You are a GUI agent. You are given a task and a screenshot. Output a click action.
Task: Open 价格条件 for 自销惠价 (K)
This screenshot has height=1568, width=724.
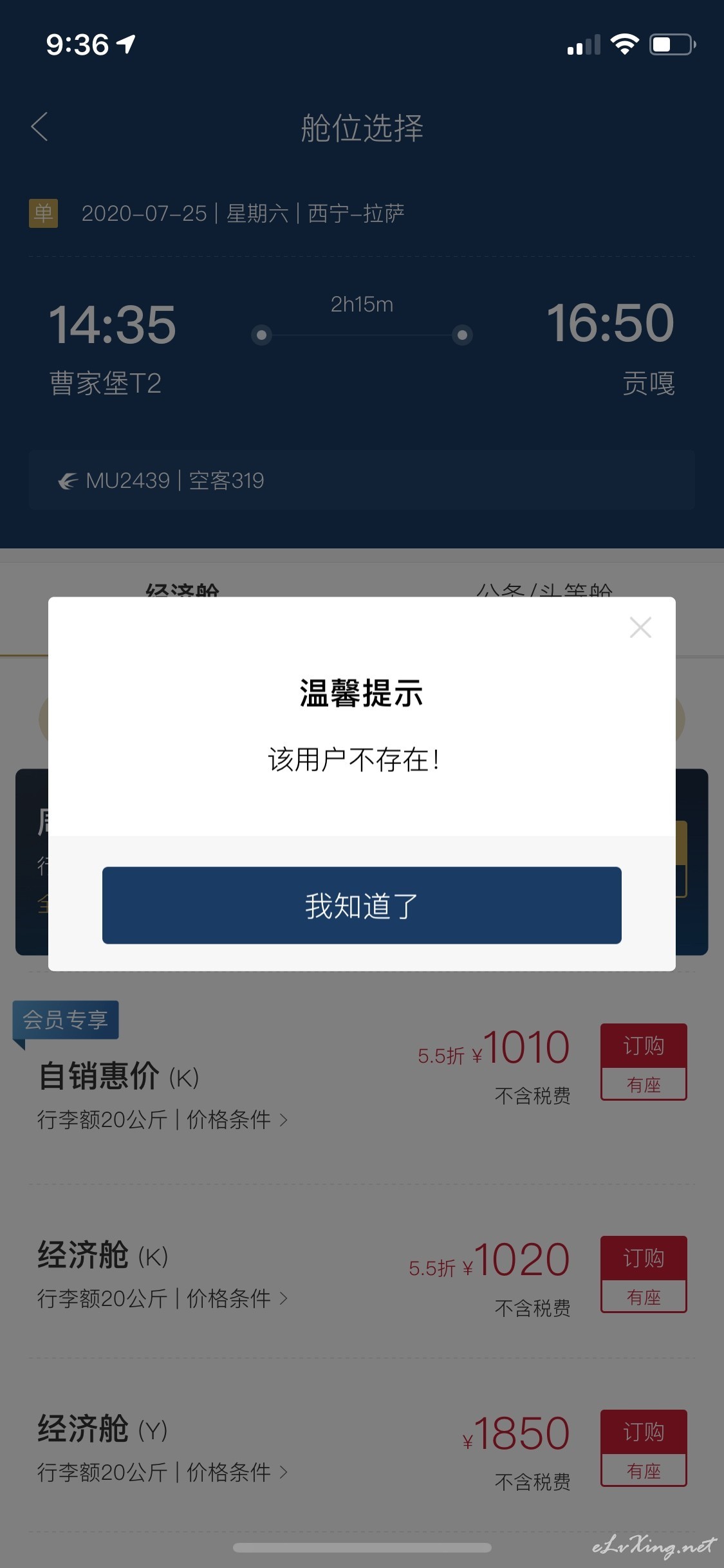coord(237,1119)
